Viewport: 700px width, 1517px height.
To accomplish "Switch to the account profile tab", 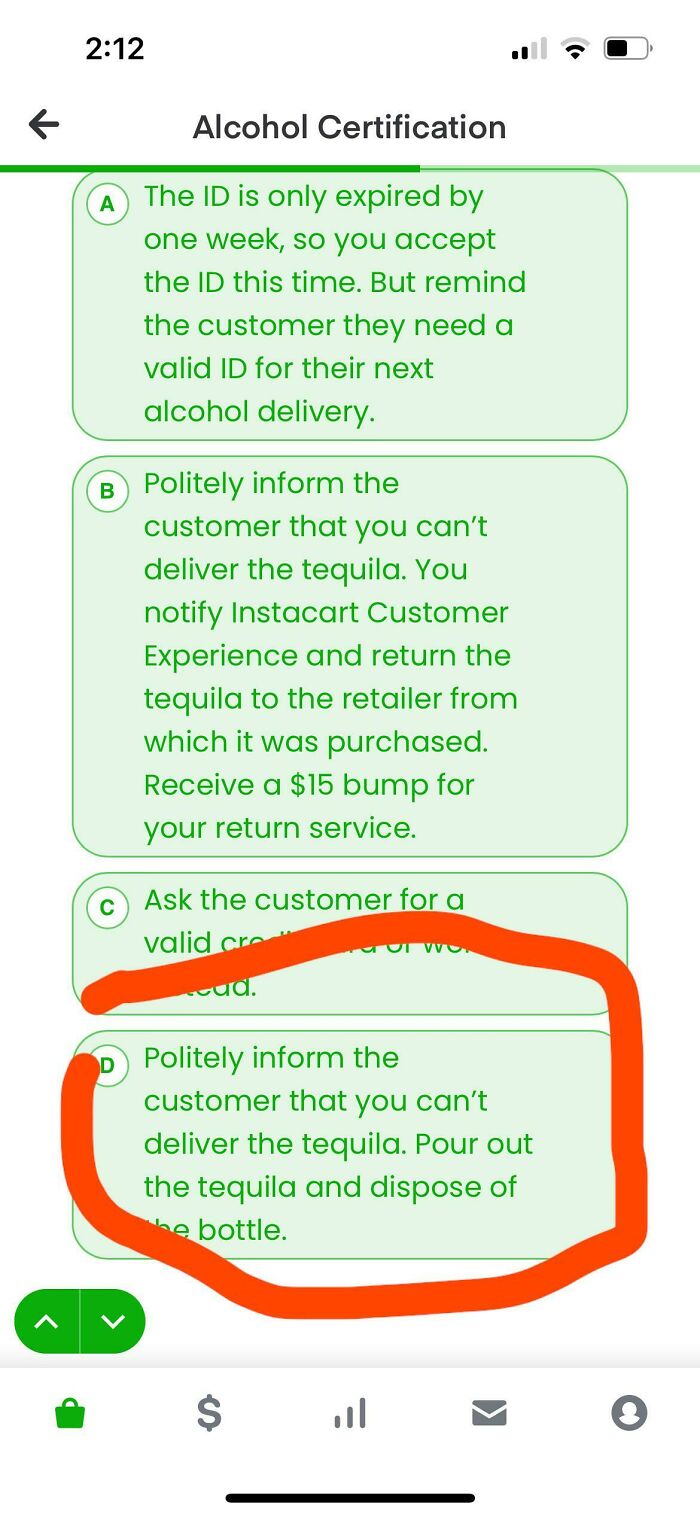I will 629,1413.
